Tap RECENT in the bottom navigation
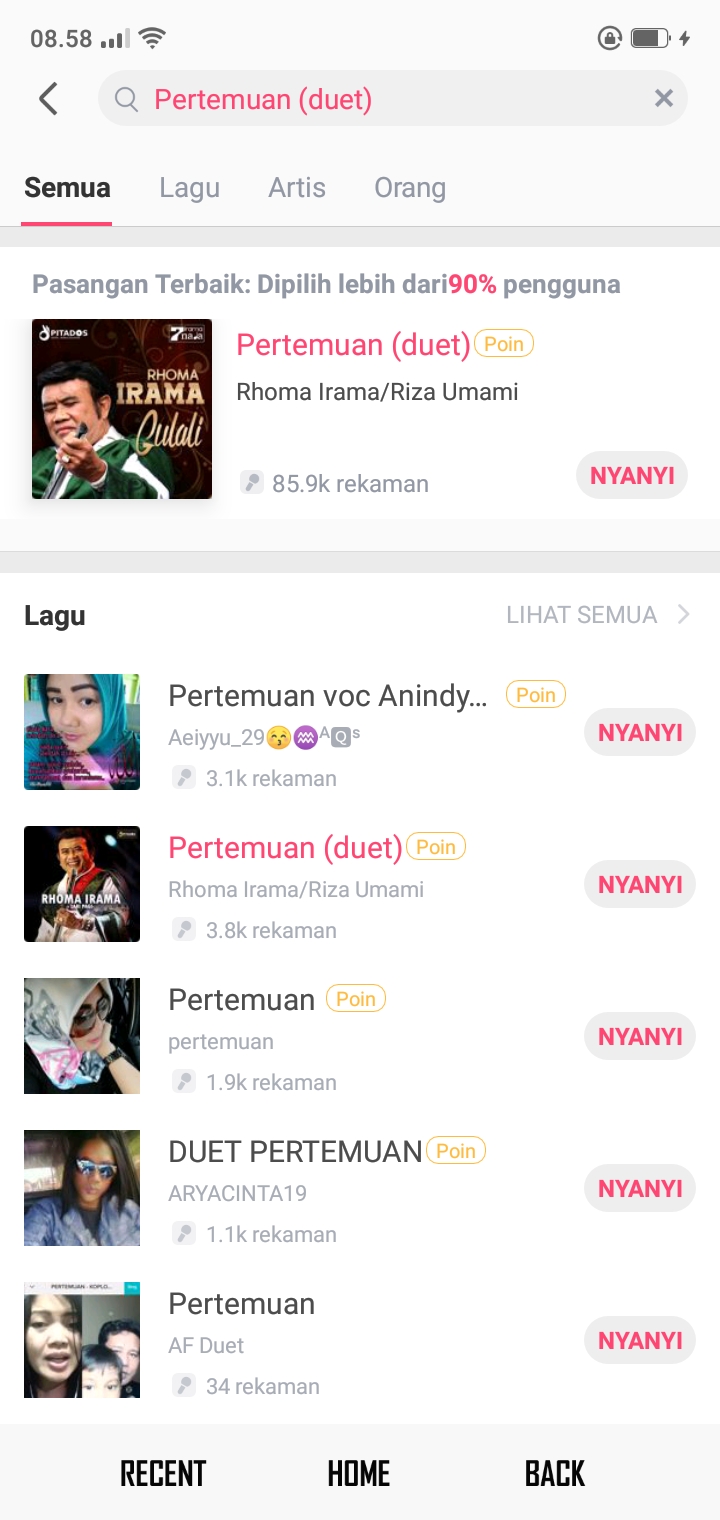This screenshot has height=1520, width=720. coord(162,1472)
